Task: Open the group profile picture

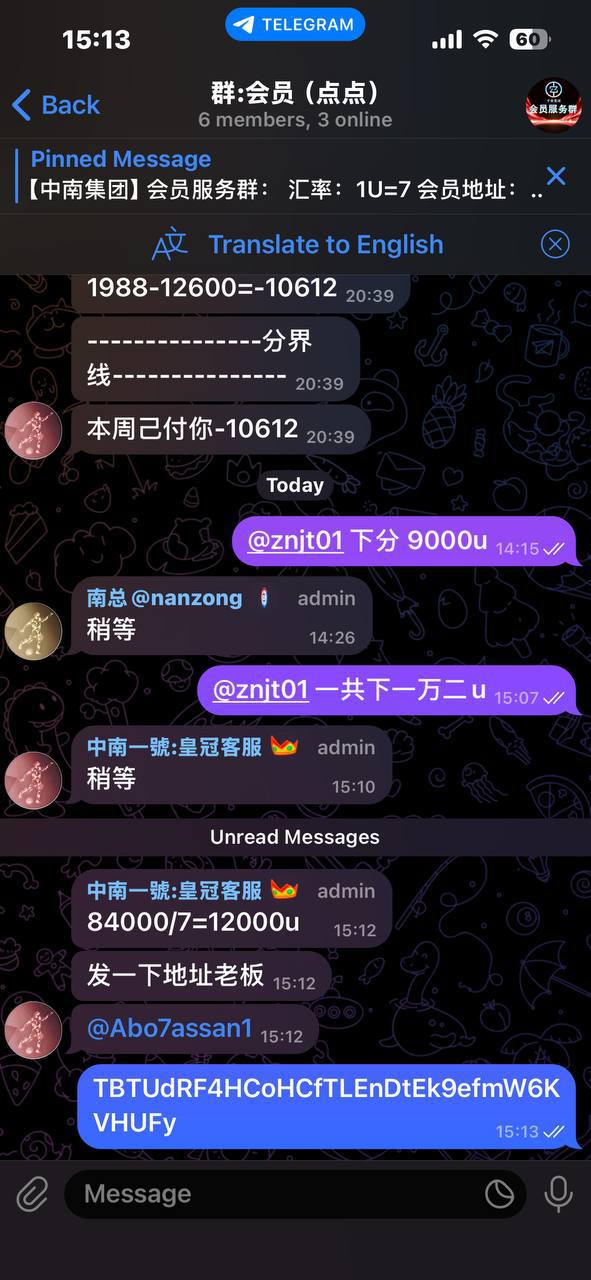Action: [553, 104]
